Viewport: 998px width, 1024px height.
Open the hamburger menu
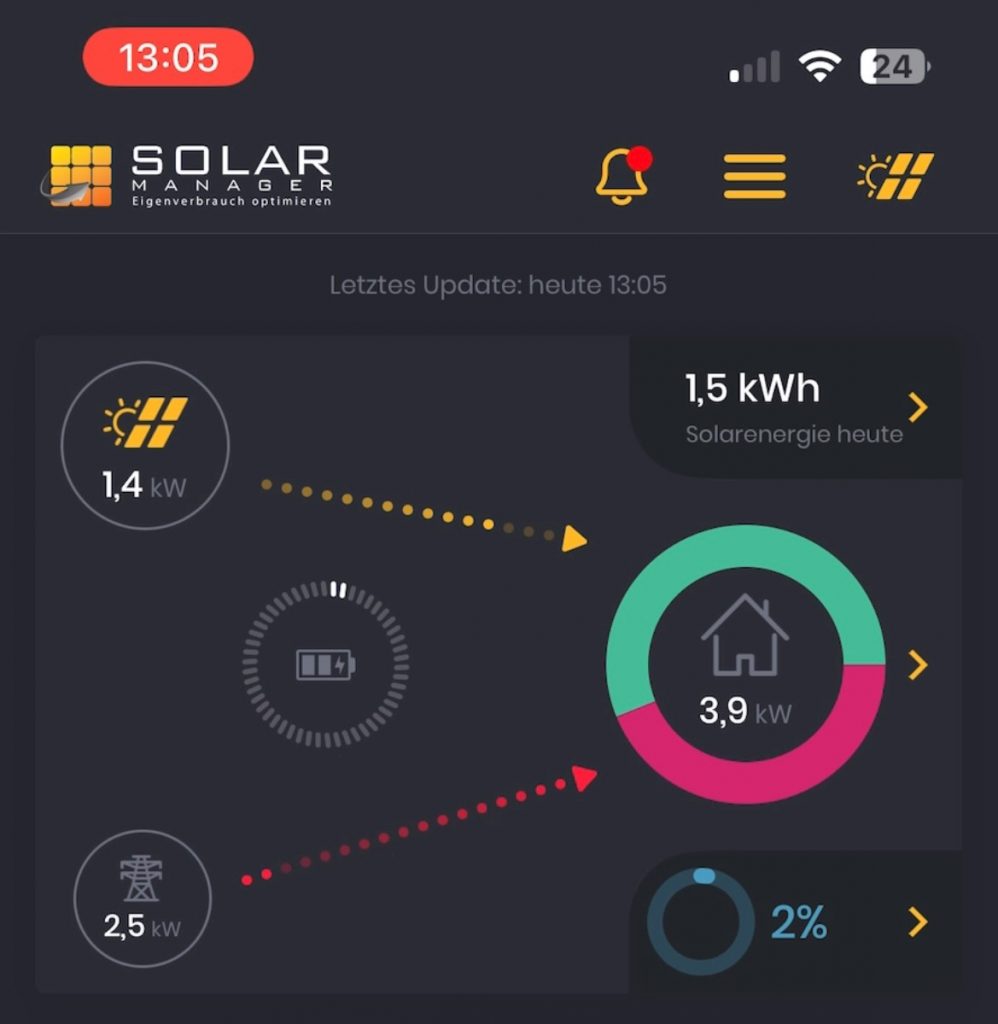[755, 176]
